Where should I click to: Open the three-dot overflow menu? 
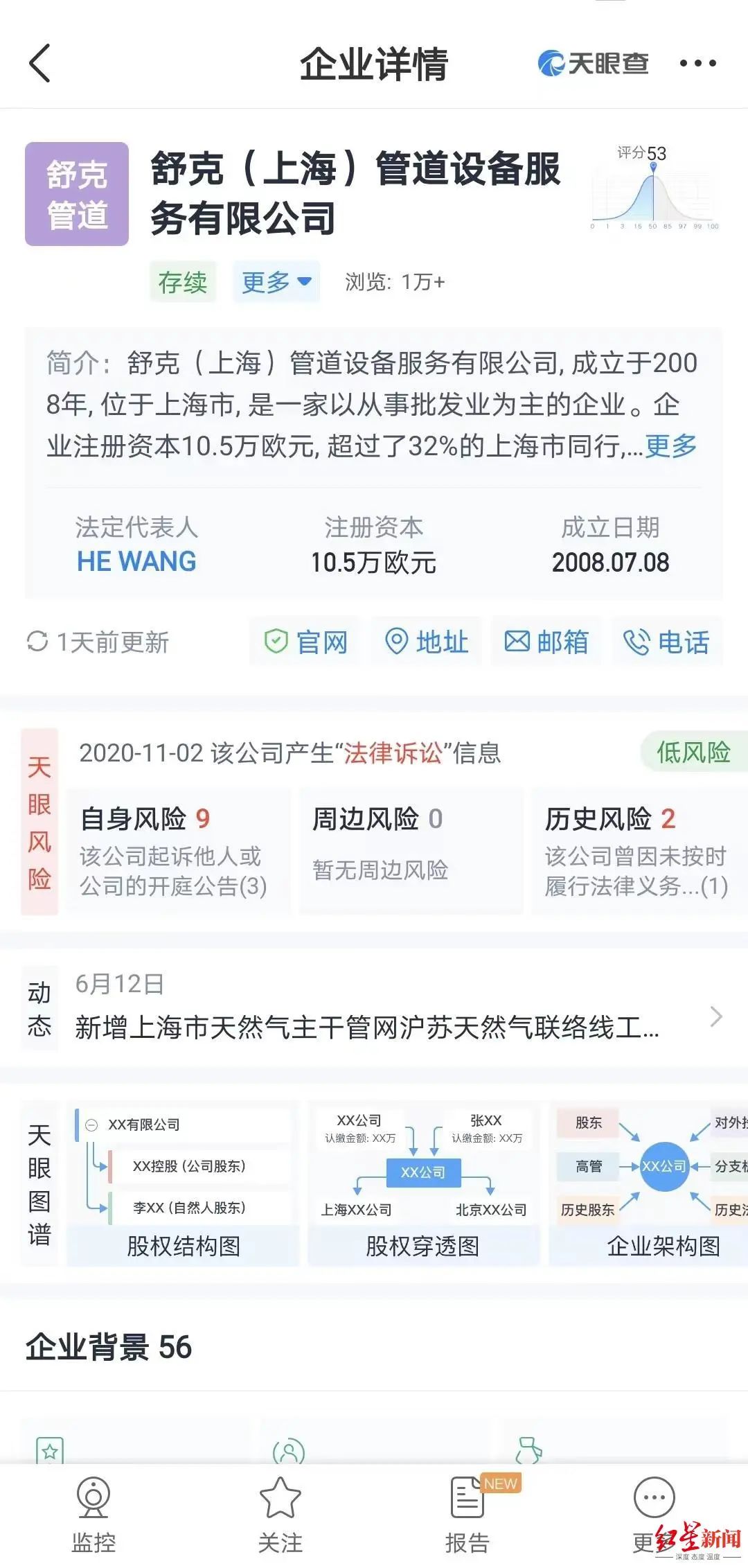tap(697, 64)
